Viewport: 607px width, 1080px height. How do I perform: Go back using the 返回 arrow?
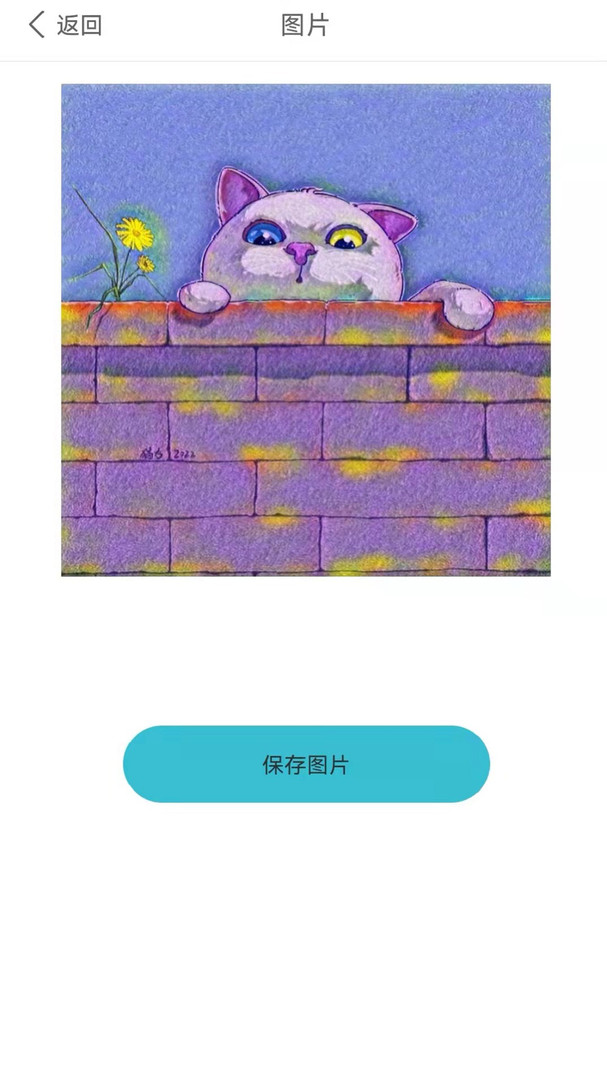(x=38, y=25)
